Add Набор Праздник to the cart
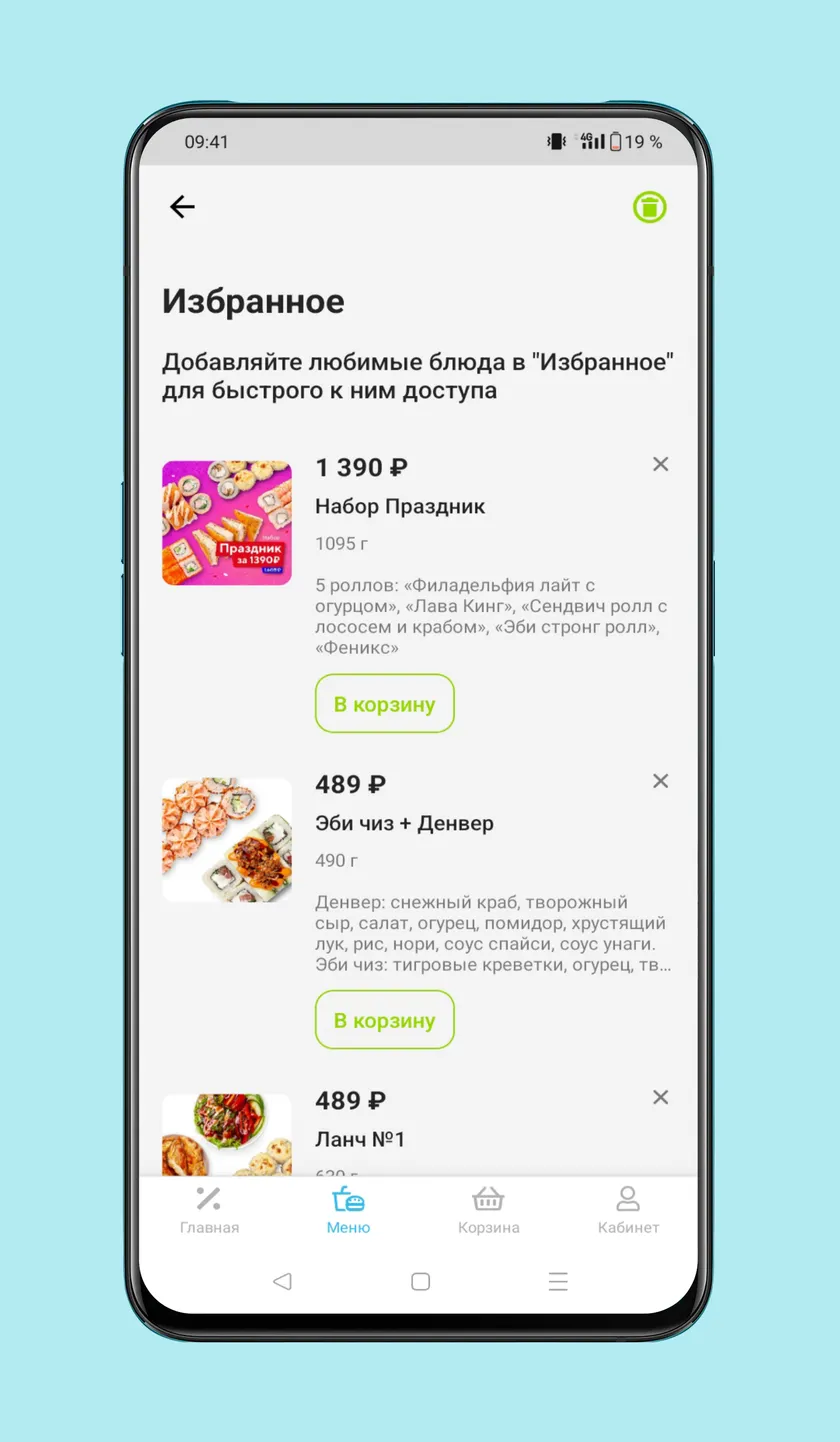The image size is (840, 1442). tap(385, 704)
